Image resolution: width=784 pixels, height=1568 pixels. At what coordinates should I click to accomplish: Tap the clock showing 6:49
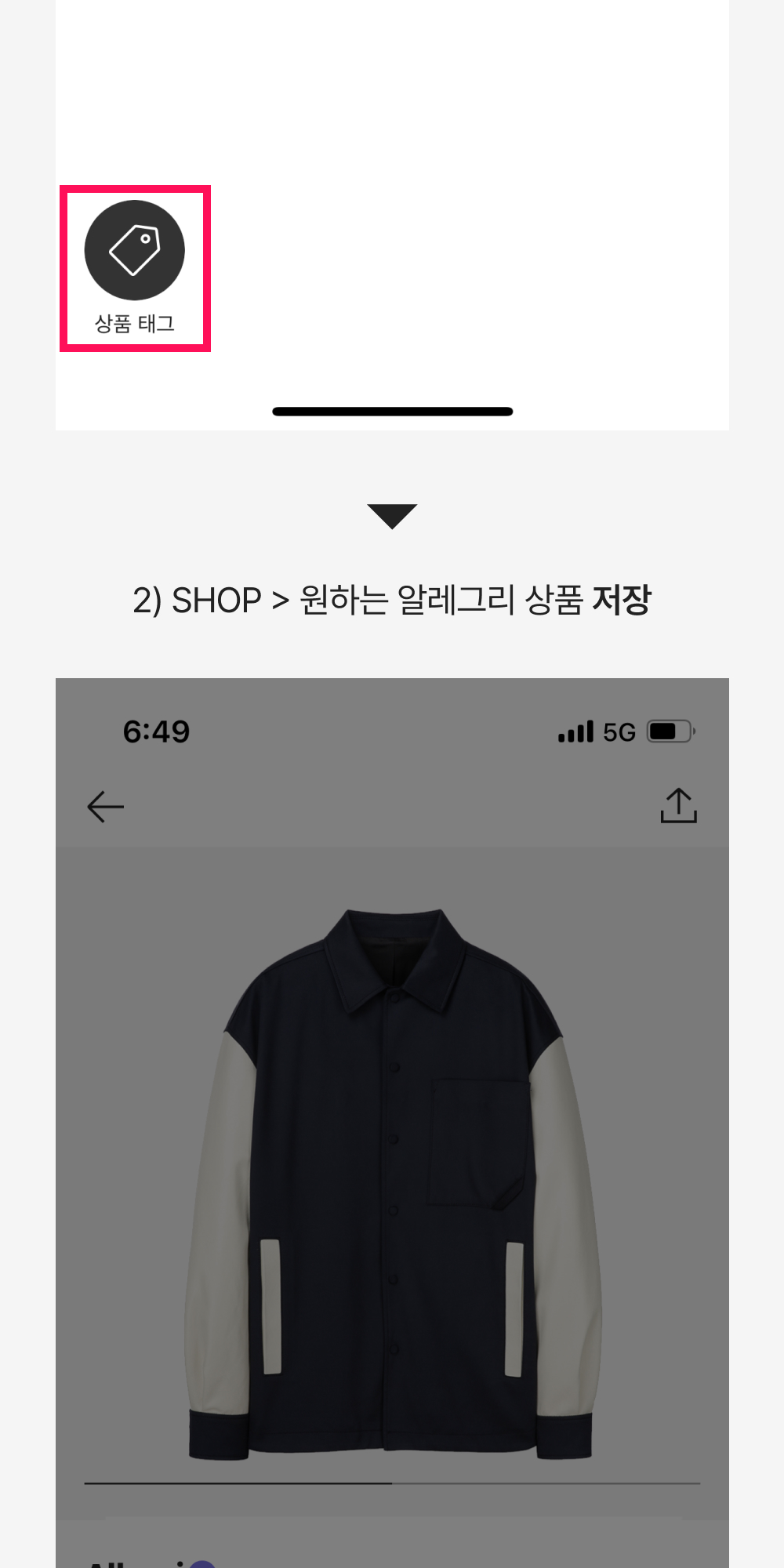coord(155,730)
